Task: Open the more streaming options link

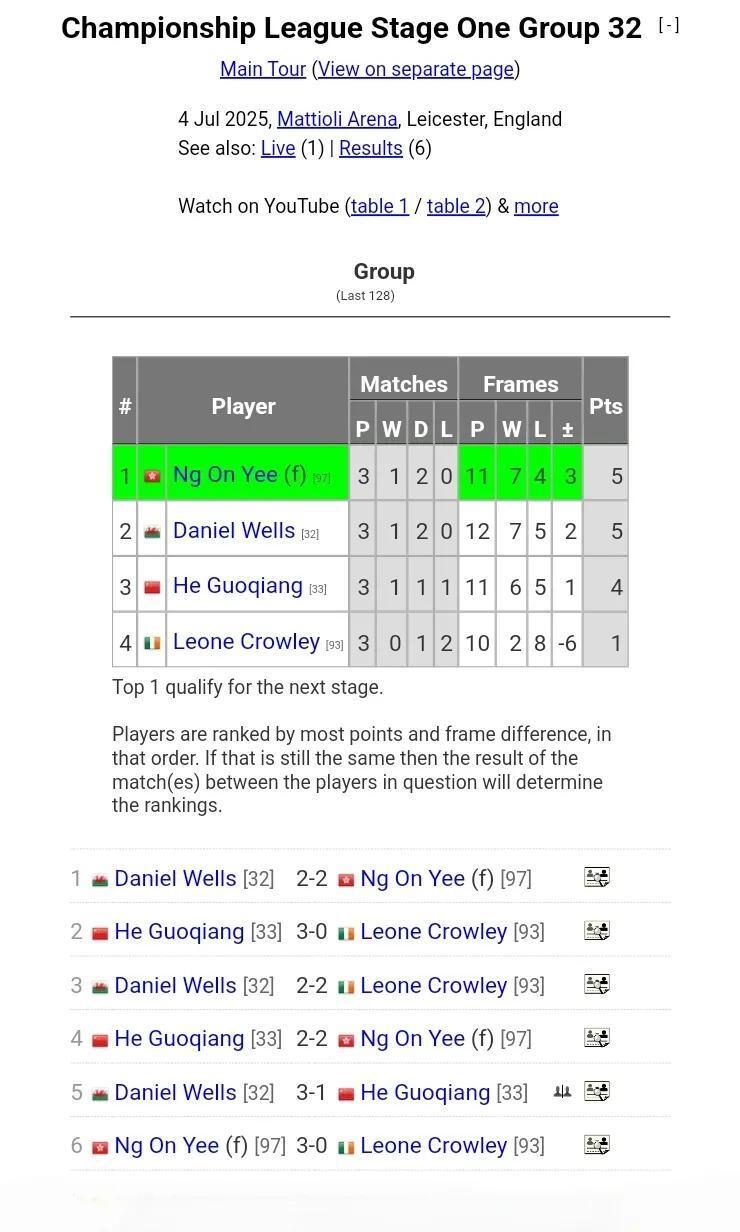Action: coord(536,206)
